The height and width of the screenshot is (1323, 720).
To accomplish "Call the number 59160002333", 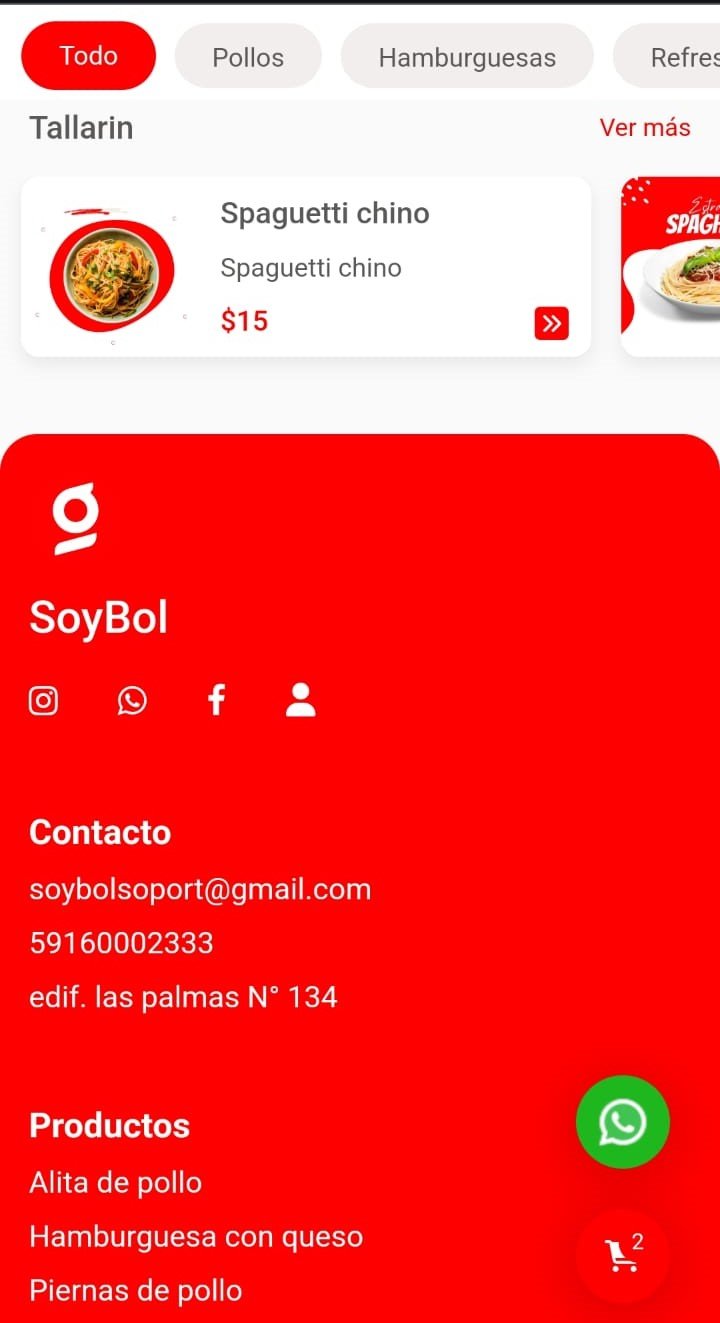I will point(121,943).
